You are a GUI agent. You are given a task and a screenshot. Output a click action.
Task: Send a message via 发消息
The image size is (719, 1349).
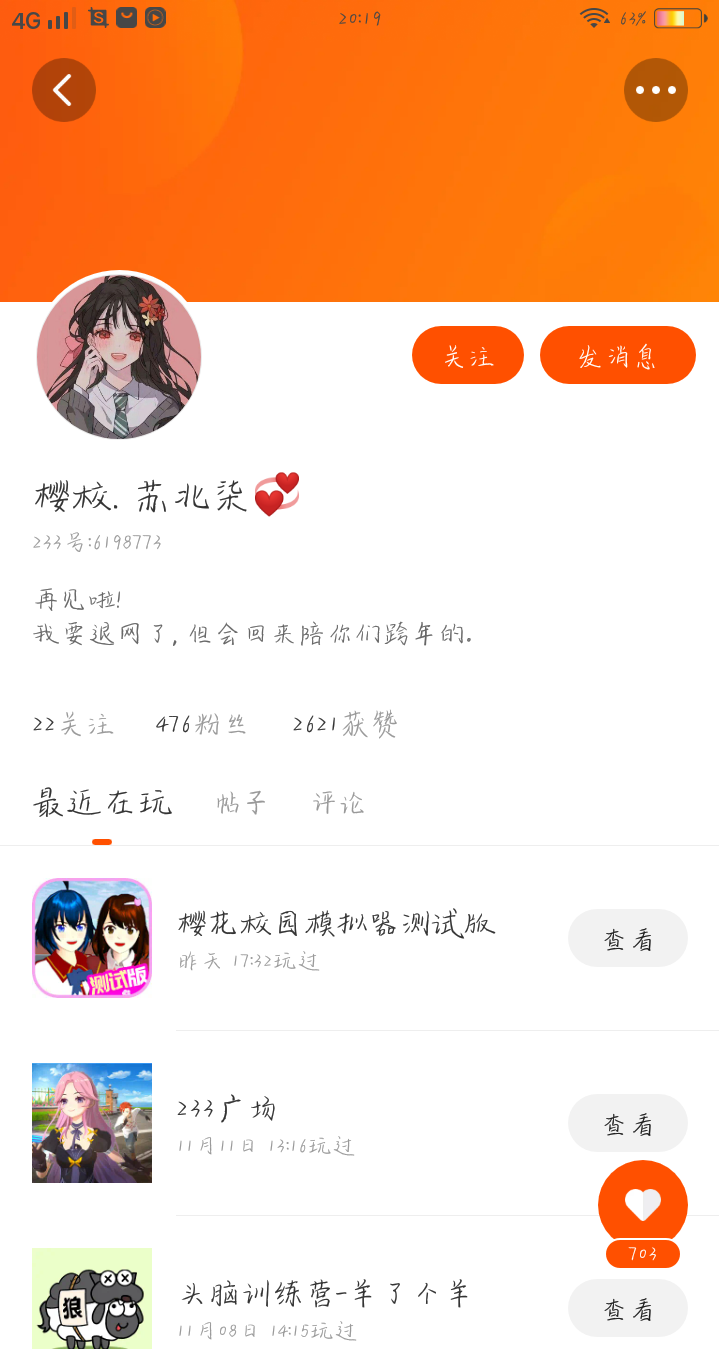click(x=617, y=355)
